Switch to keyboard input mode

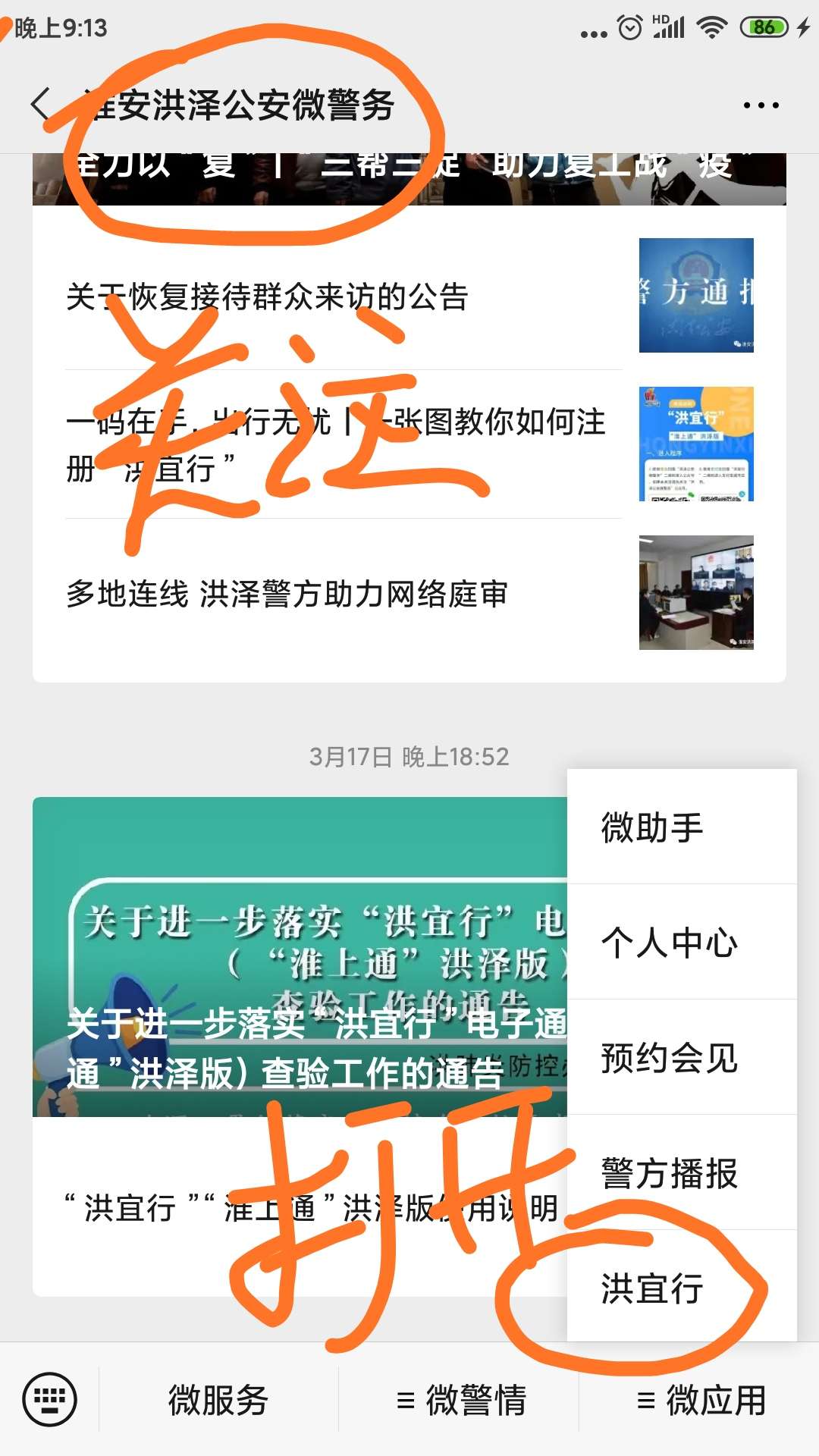click(x=49, y=1399)
